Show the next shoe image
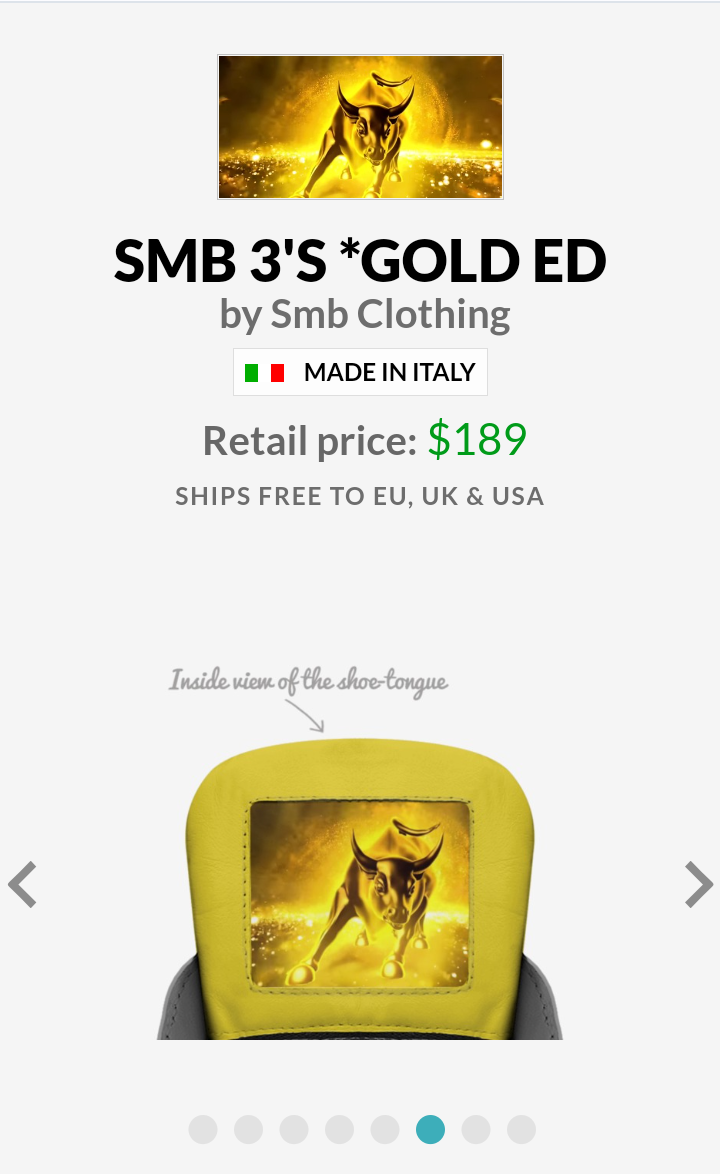The image size is (720, 1174). pyautogui.click(x=698, y=884)
